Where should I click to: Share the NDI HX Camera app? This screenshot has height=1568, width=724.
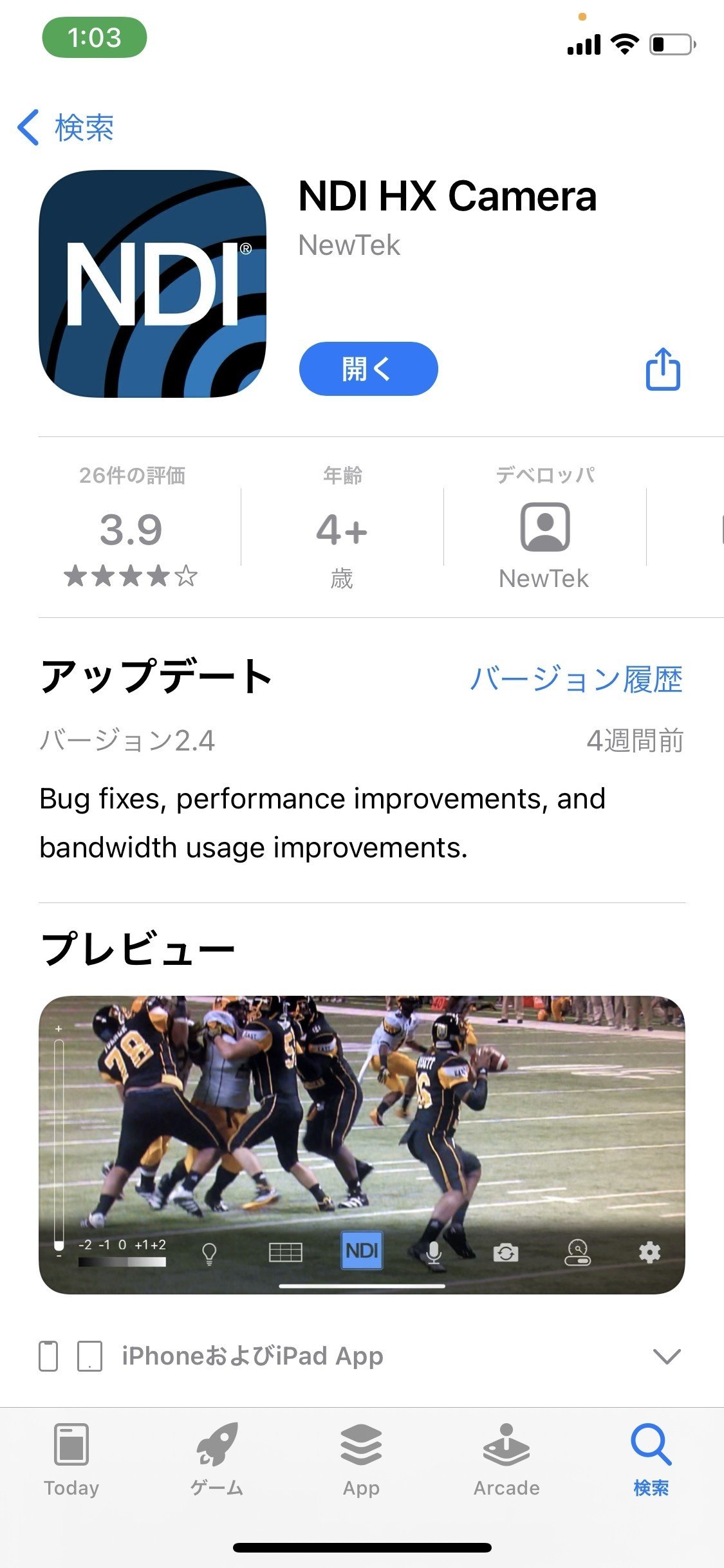[x=662, y=369]
